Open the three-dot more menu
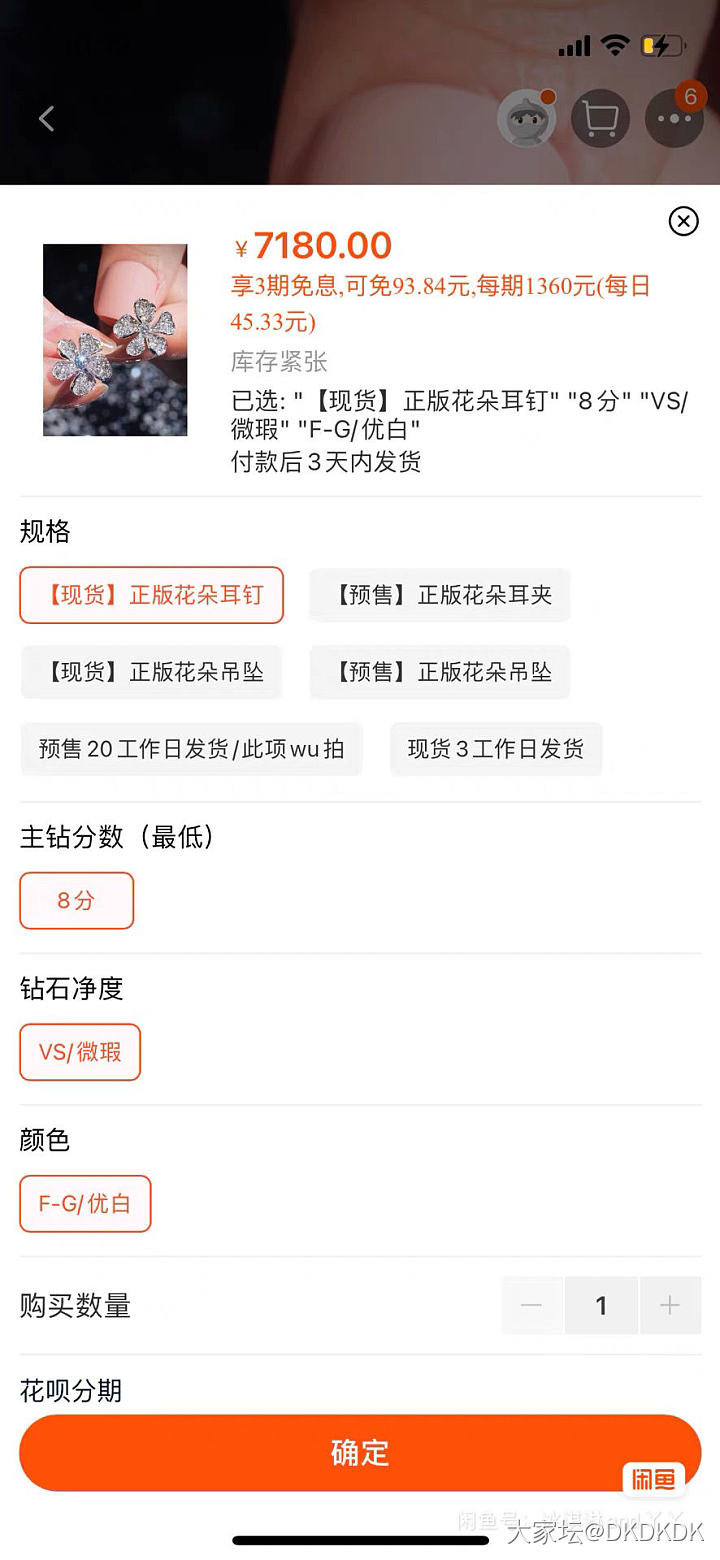The width and height of the screenshot is (720, 1560). pyautogui.click(x=674, y=119)
